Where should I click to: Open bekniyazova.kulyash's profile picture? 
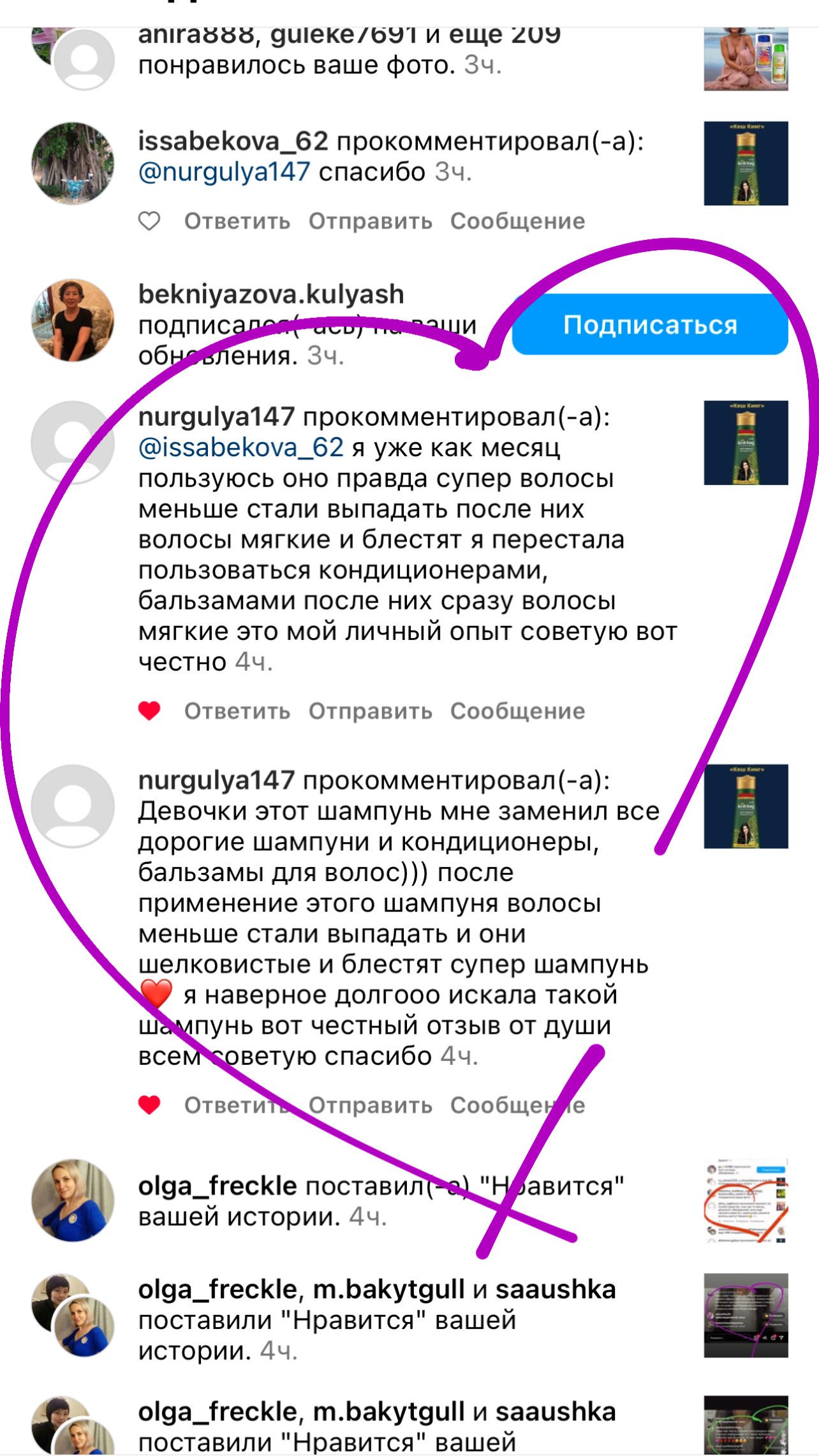[x=73, y=320]
